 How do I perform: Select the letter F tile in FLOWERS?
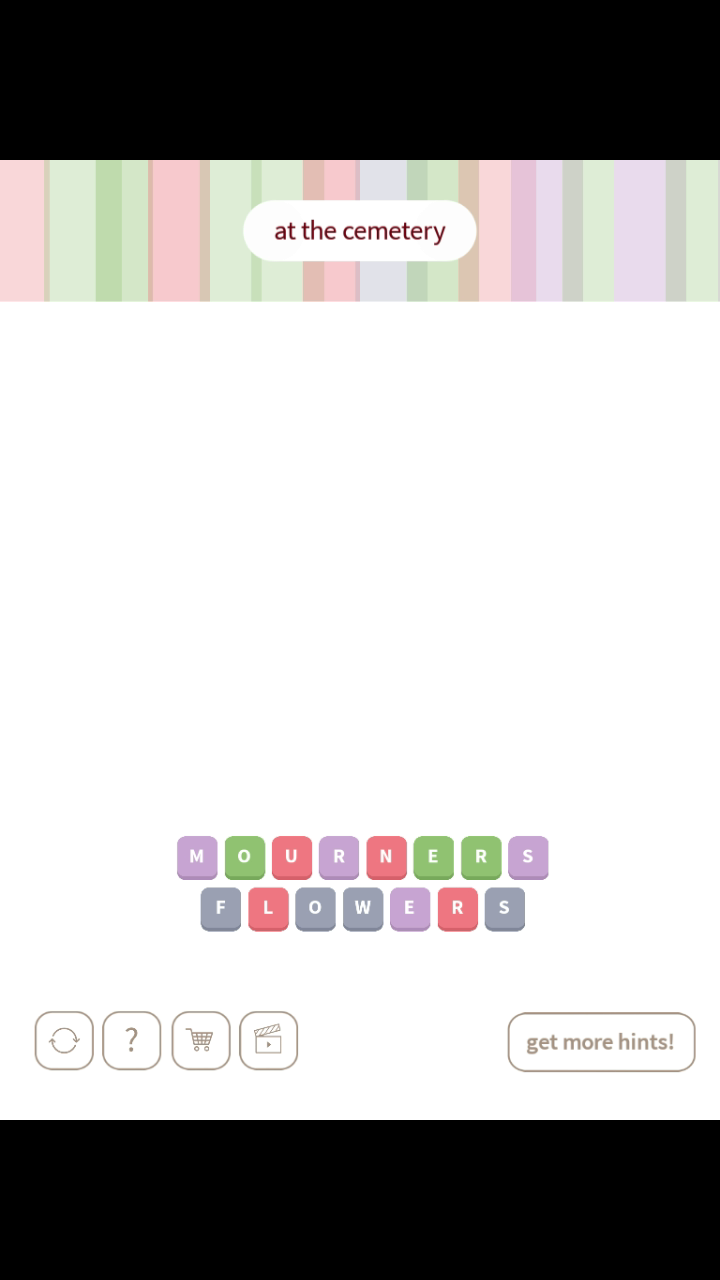[x=221, y=909]
